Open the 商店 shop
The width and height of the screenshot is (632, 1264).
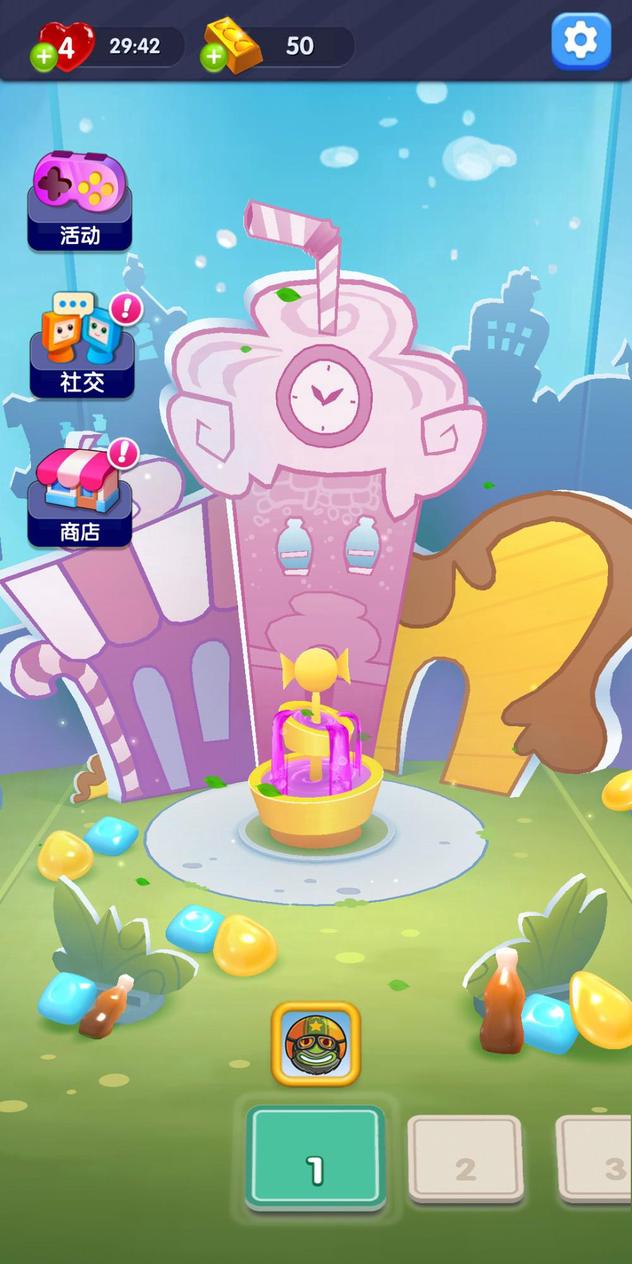point(81,495)
